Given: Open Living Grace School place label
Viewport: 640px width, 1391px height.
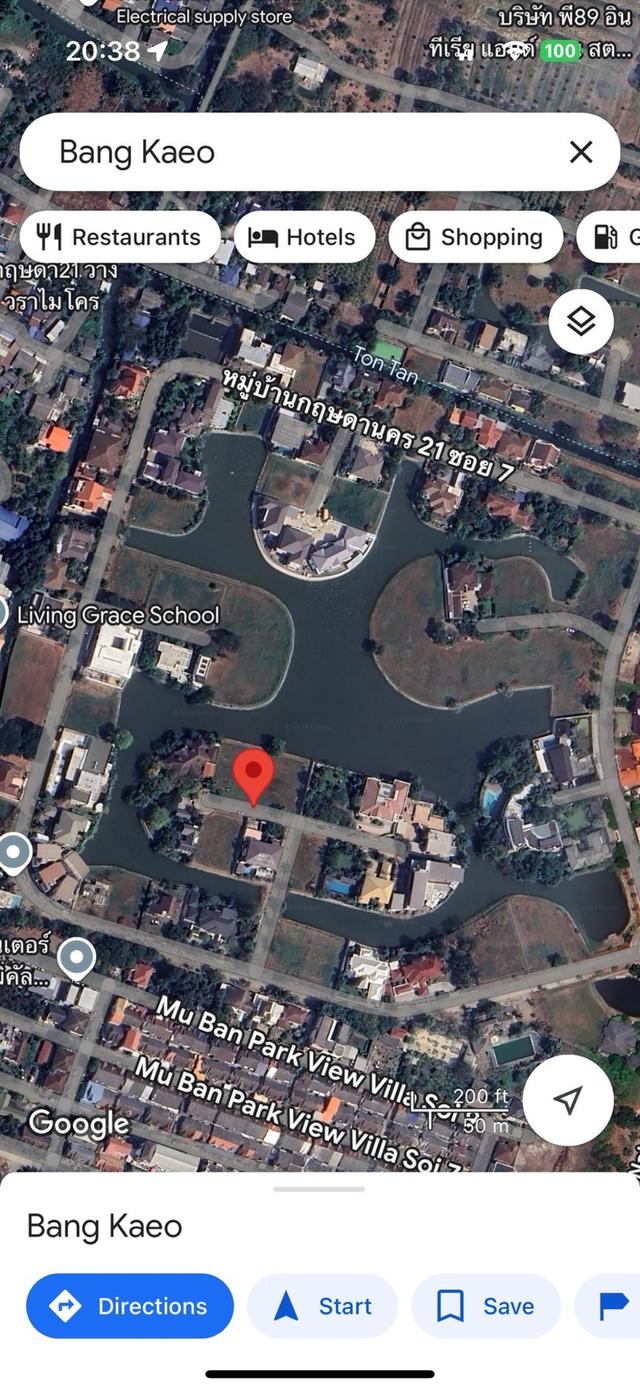Looking at the screenshot, I should (117, 615).
